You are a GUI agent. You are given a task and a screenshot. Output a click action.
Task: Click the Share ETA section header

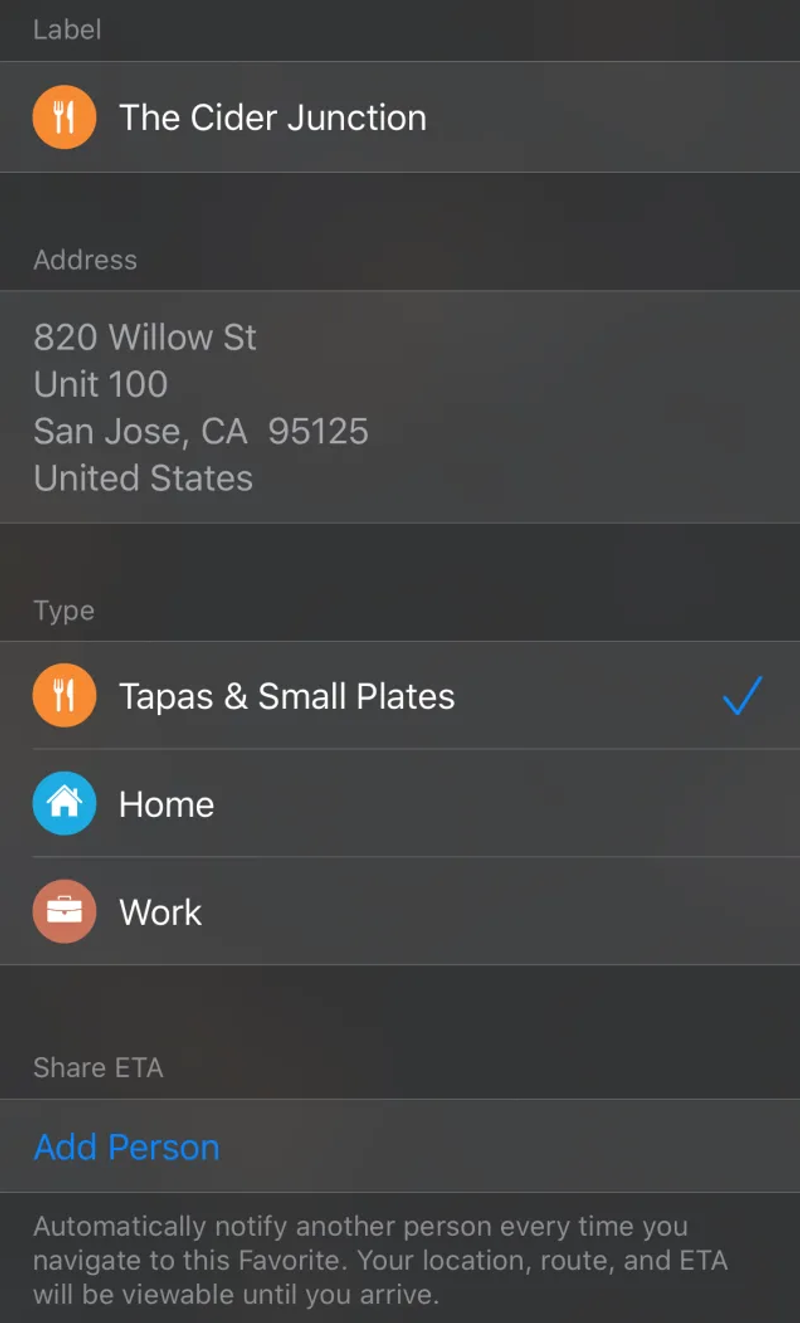[97, 1067]
